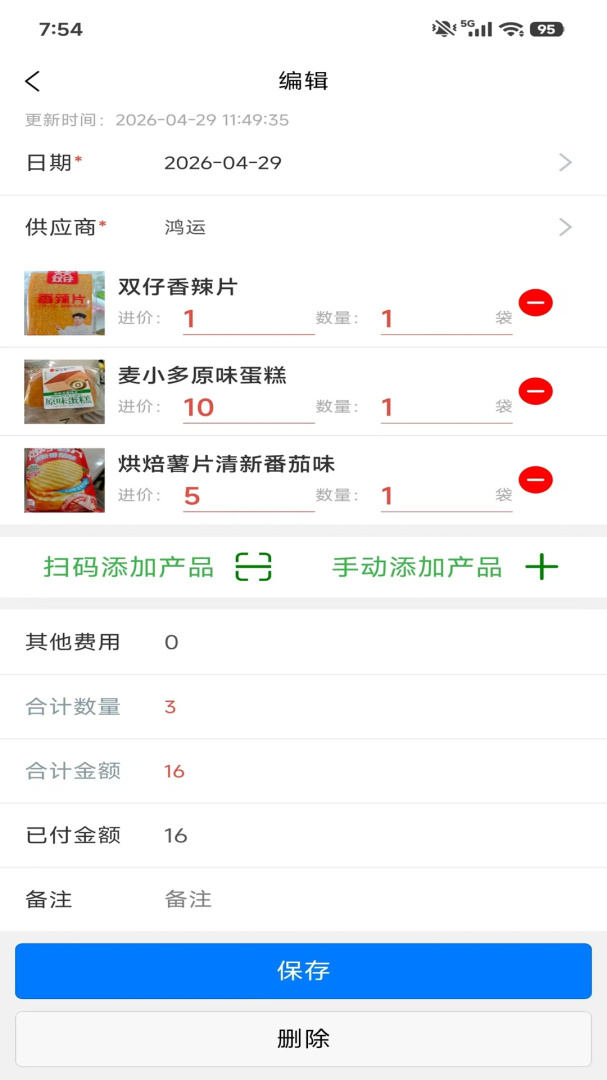Edit the 进价 field of 双仔香辣片
The height and width of the screenshot is (1080, 607).
tap(249, 319)
